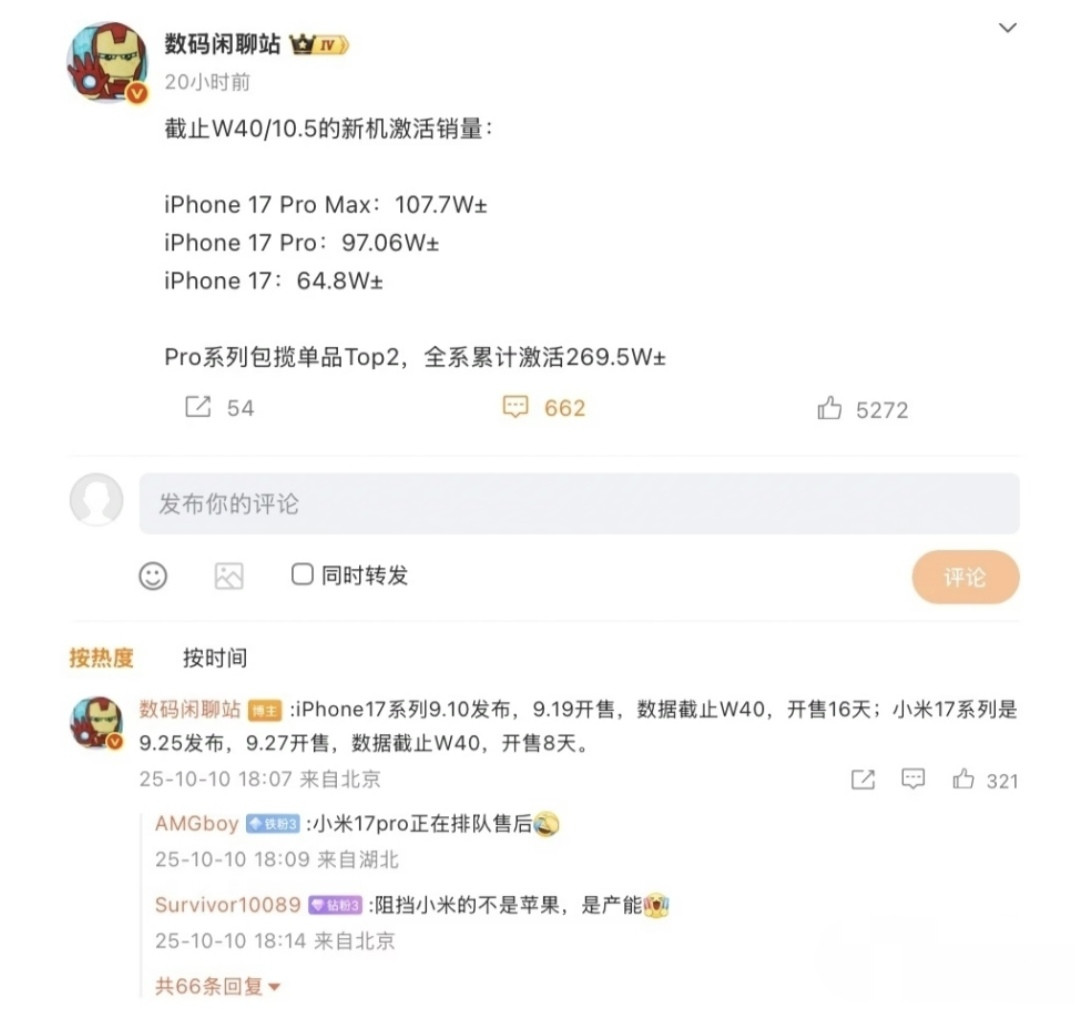Image resolution: width=1080 pixels, height=1009 pixels.
Task: Share the blogger's pinned comment
Action: (x=862, y=780)
